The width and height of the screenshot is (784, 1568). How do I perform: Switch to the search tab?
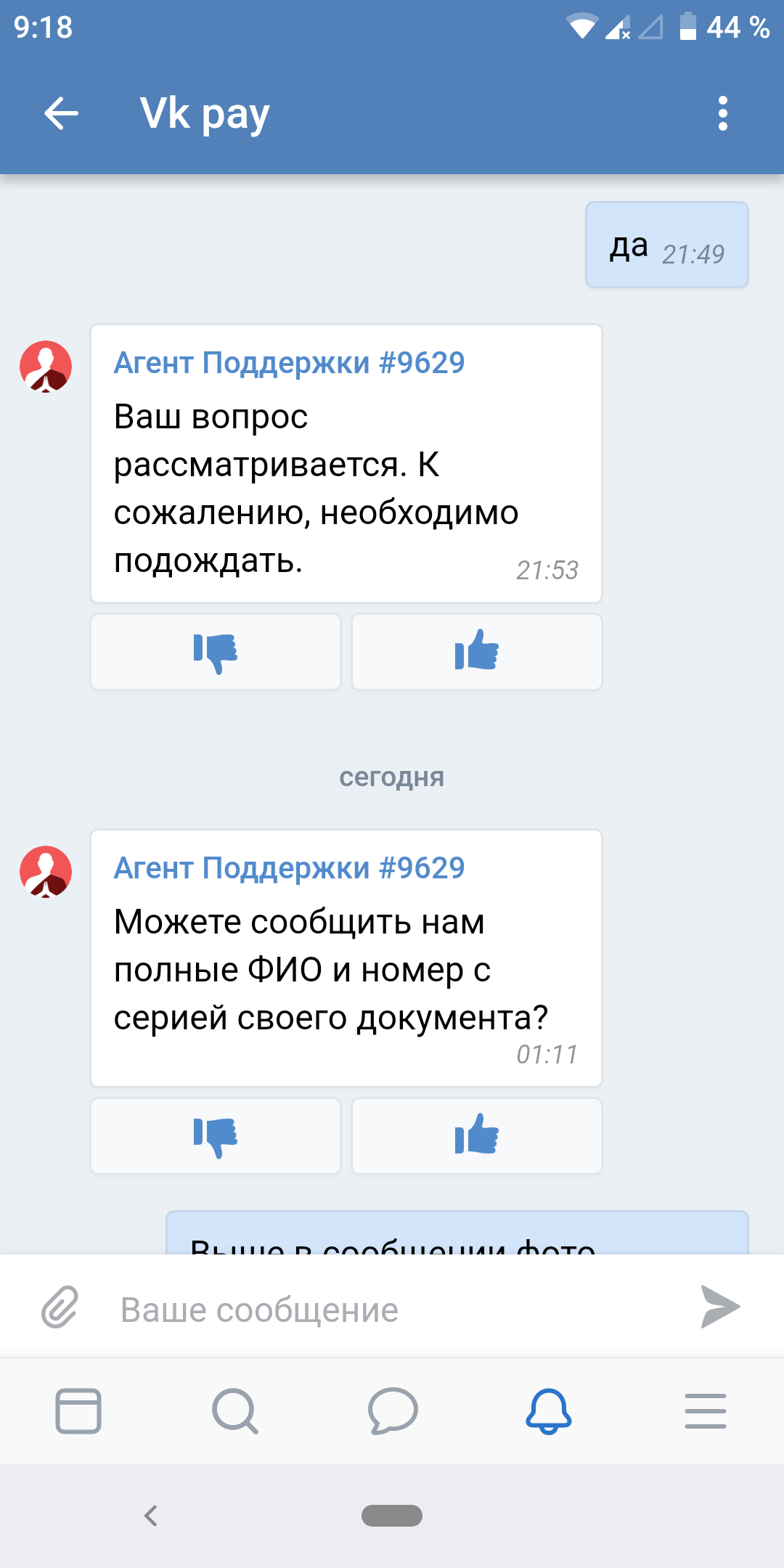point(235,1411)
